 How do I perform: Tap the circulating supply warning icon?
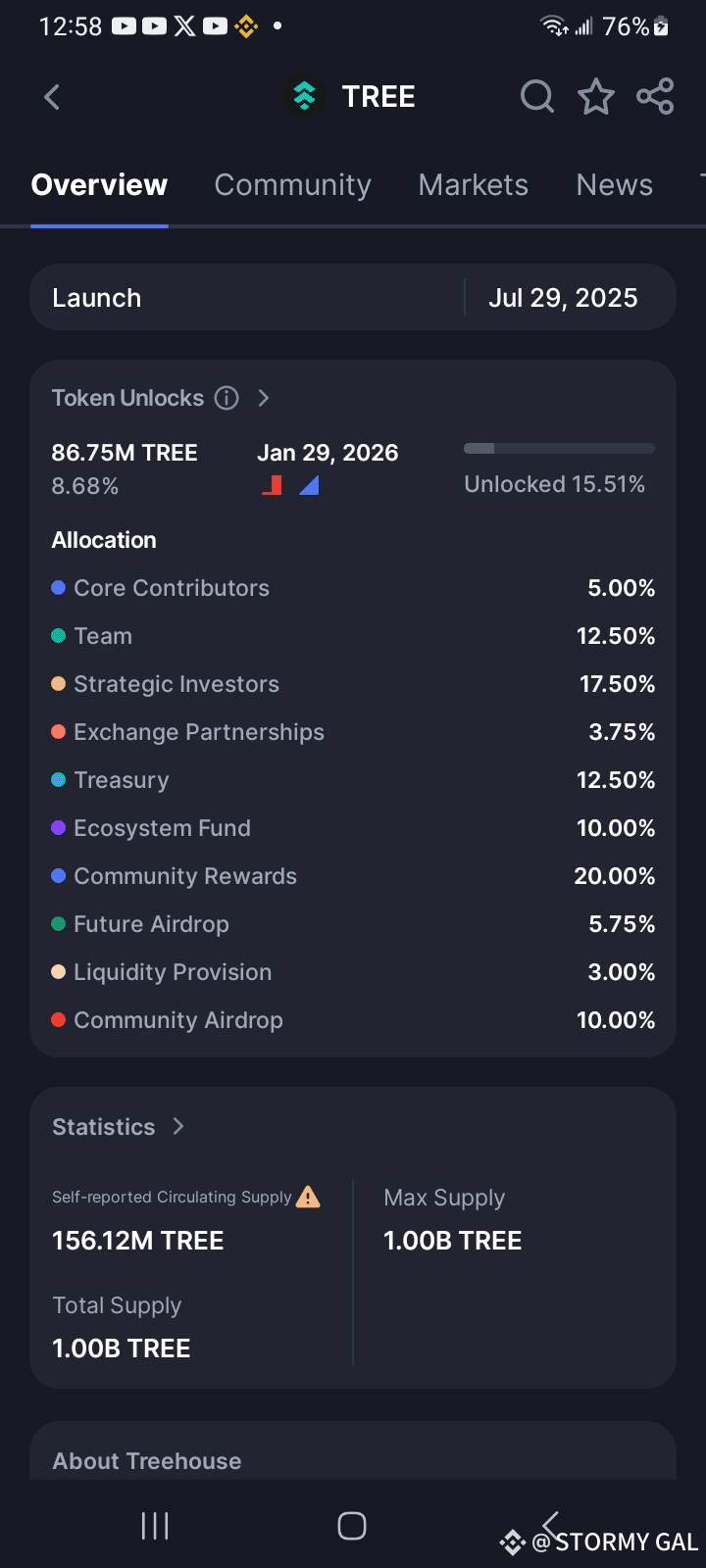click(x=308, y=1197)
